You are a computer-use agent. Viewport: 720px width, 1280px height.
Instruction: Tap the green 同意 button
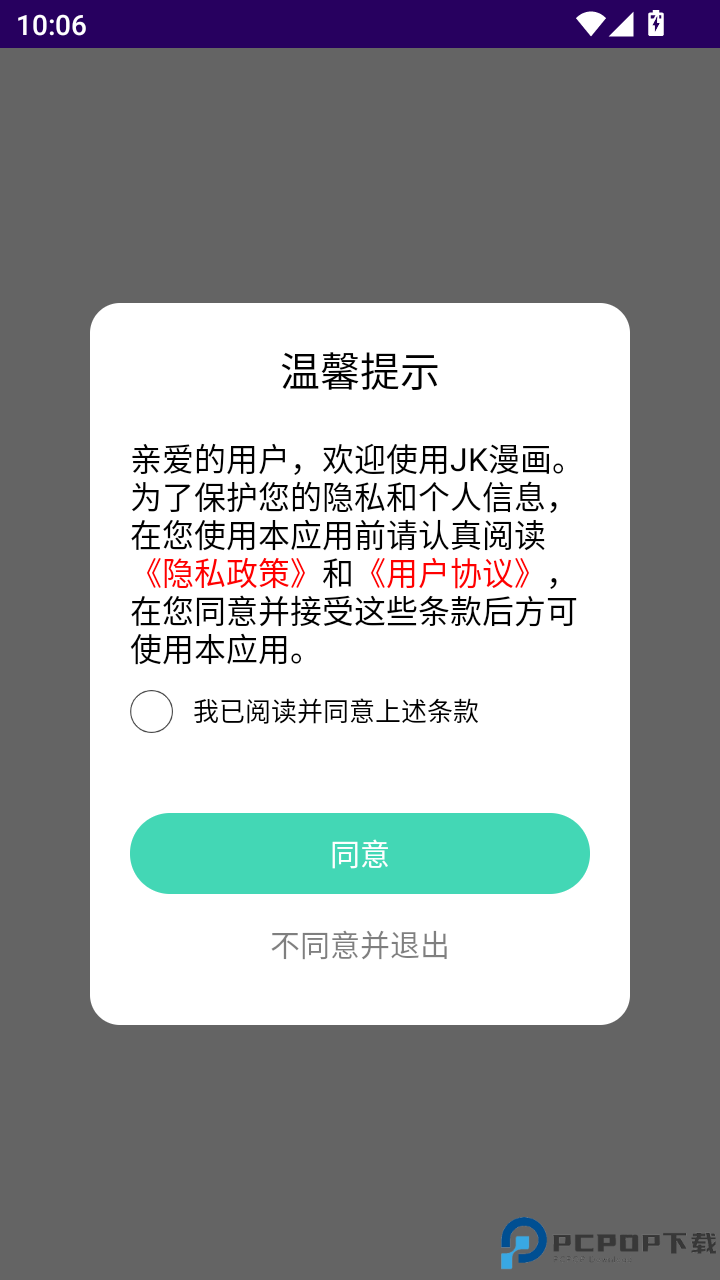[x=360, y=853]
